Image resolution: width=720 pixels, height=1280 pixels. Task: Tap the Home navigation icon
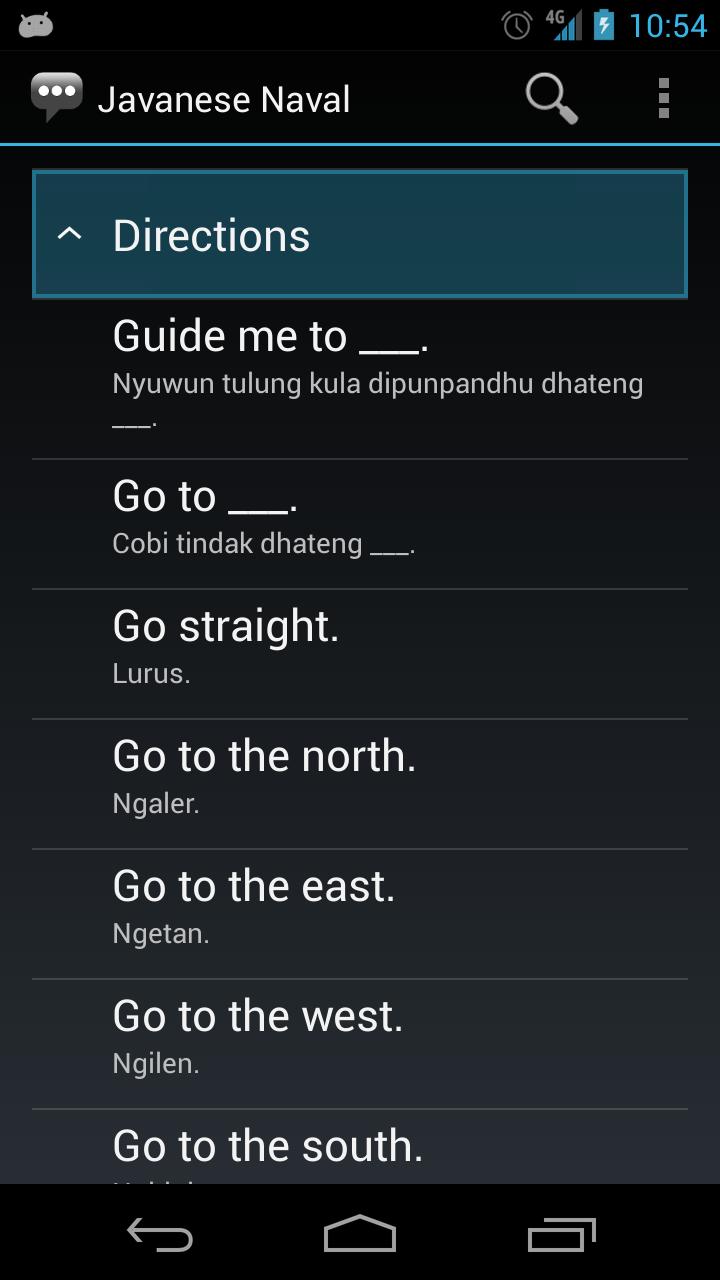click(360, 1234)
